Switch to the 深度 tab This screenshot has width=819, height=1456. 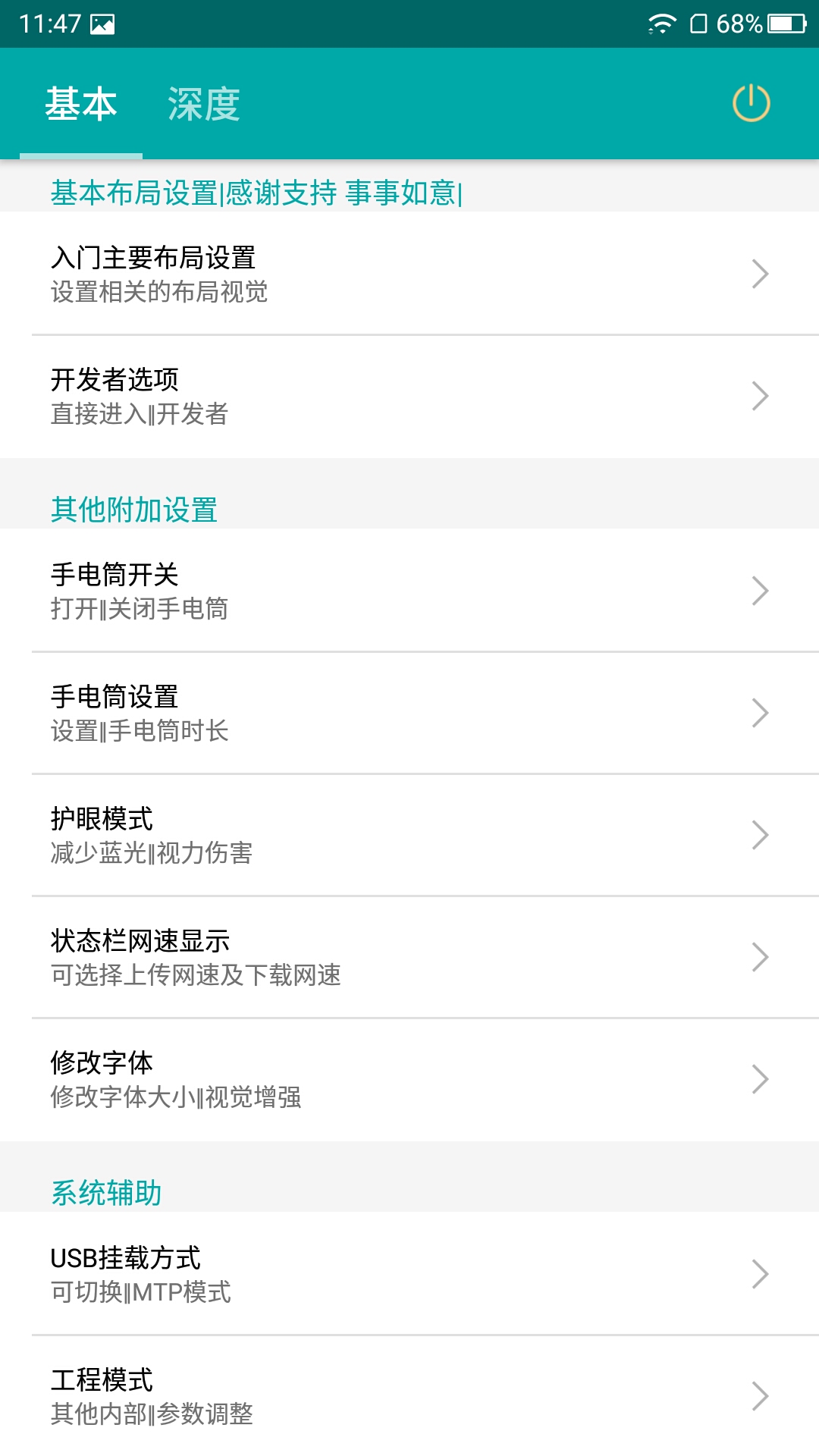point(203,104)
